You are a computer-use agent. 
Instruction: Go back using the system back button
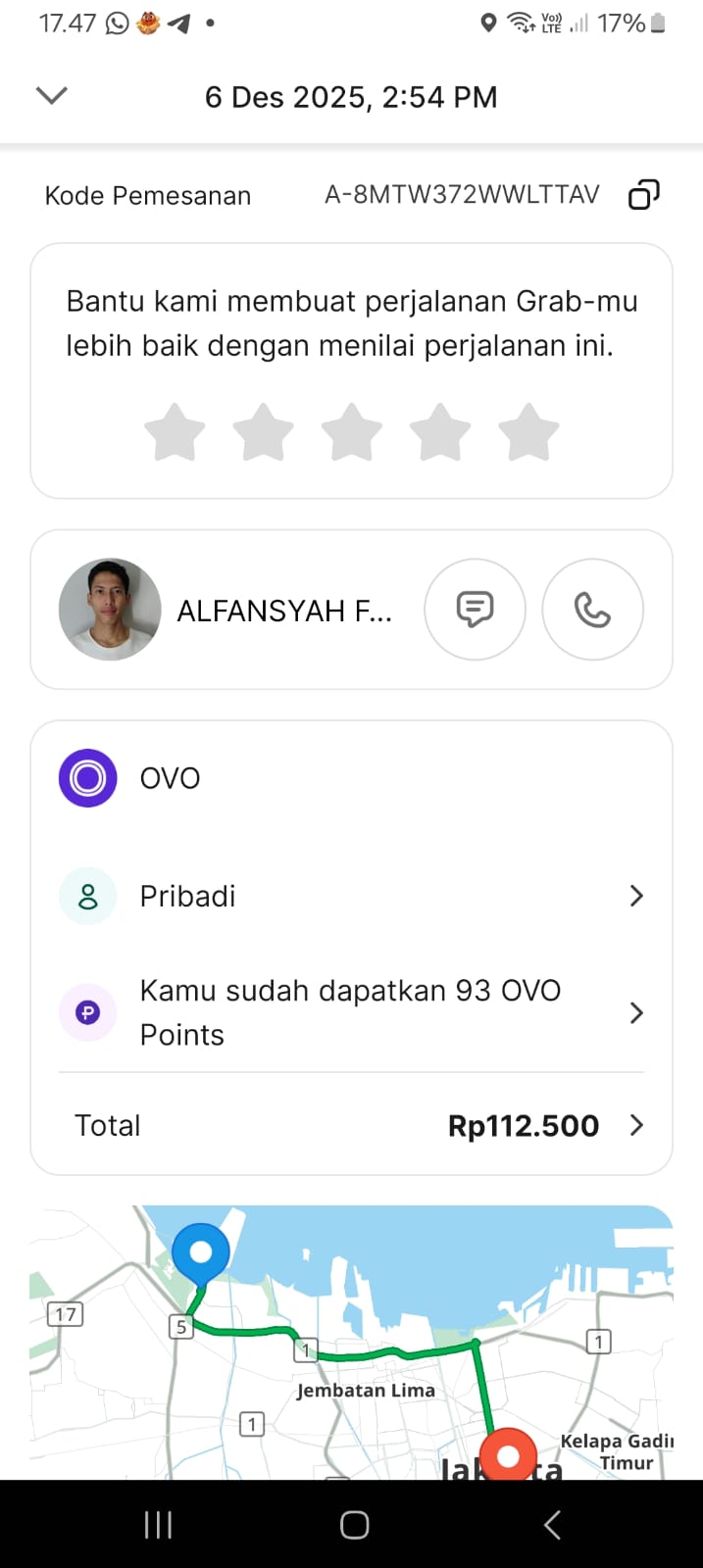point(552,1524)
